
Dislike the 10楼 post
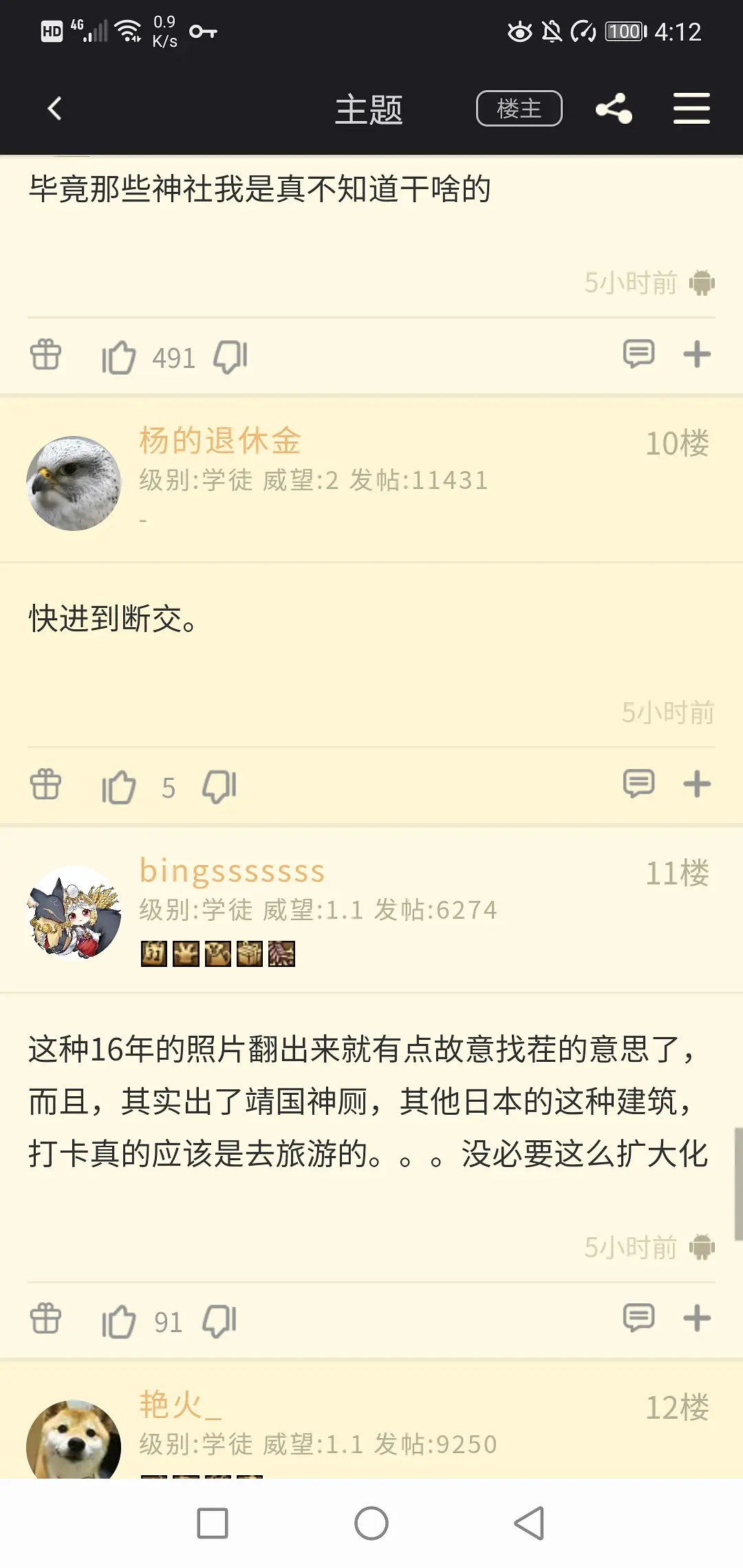[219, 786]
